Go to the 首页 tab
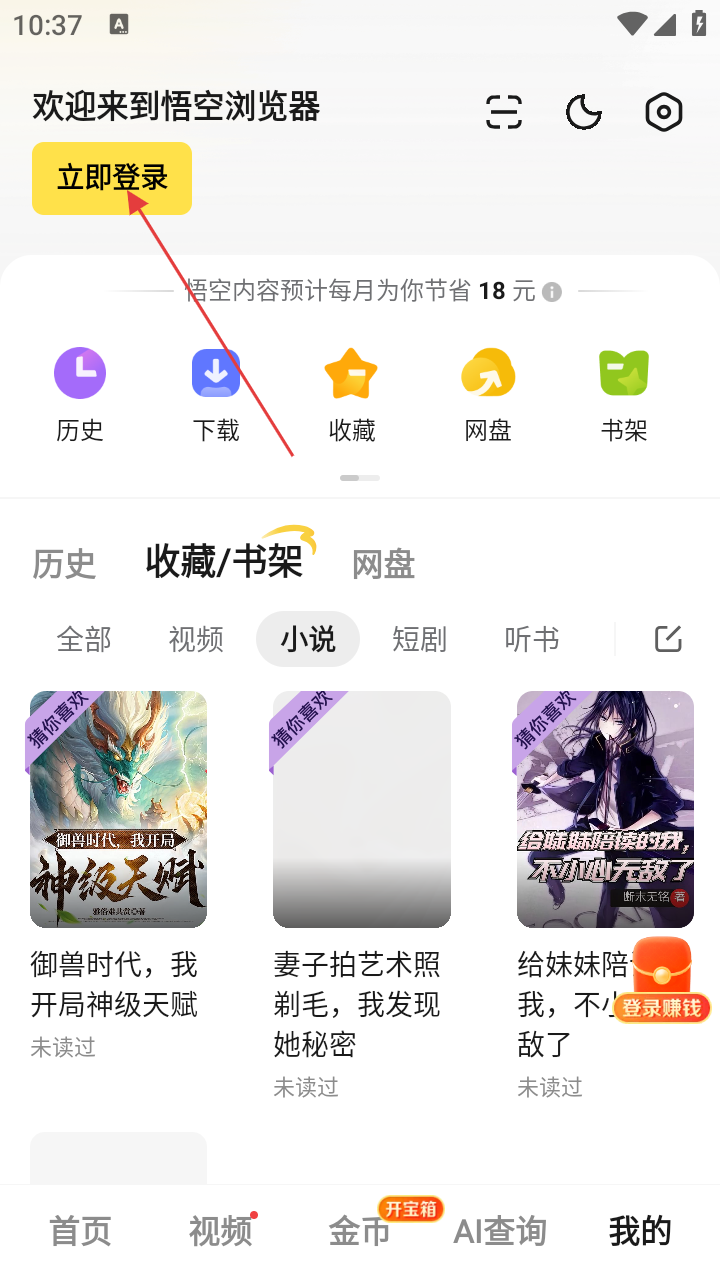Viewport: 720px width, 1280px height. click(80, 1232)
